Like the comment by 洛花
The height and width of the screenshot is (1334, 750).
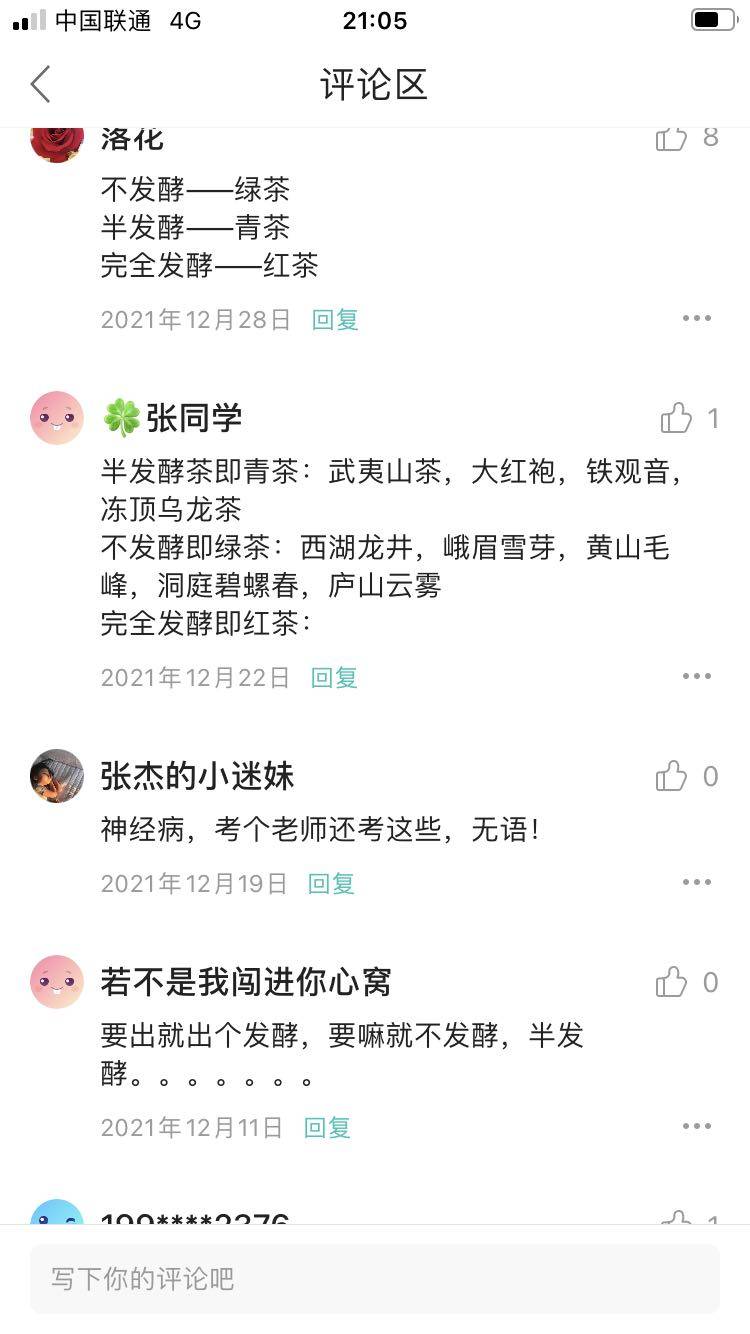[672, 138]
